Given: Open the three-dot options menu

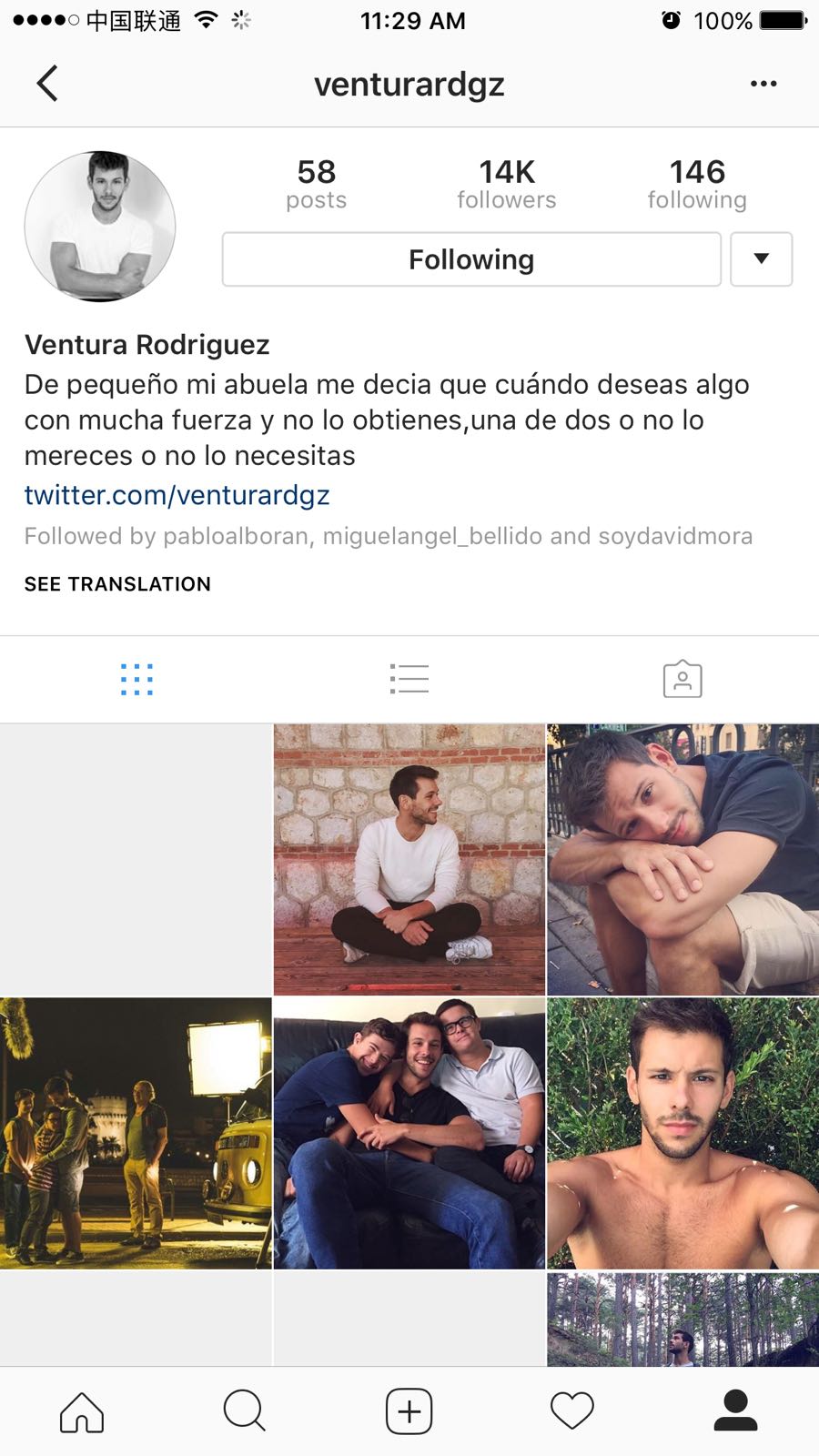Looking at the screenshot, I should pos(763,84).
